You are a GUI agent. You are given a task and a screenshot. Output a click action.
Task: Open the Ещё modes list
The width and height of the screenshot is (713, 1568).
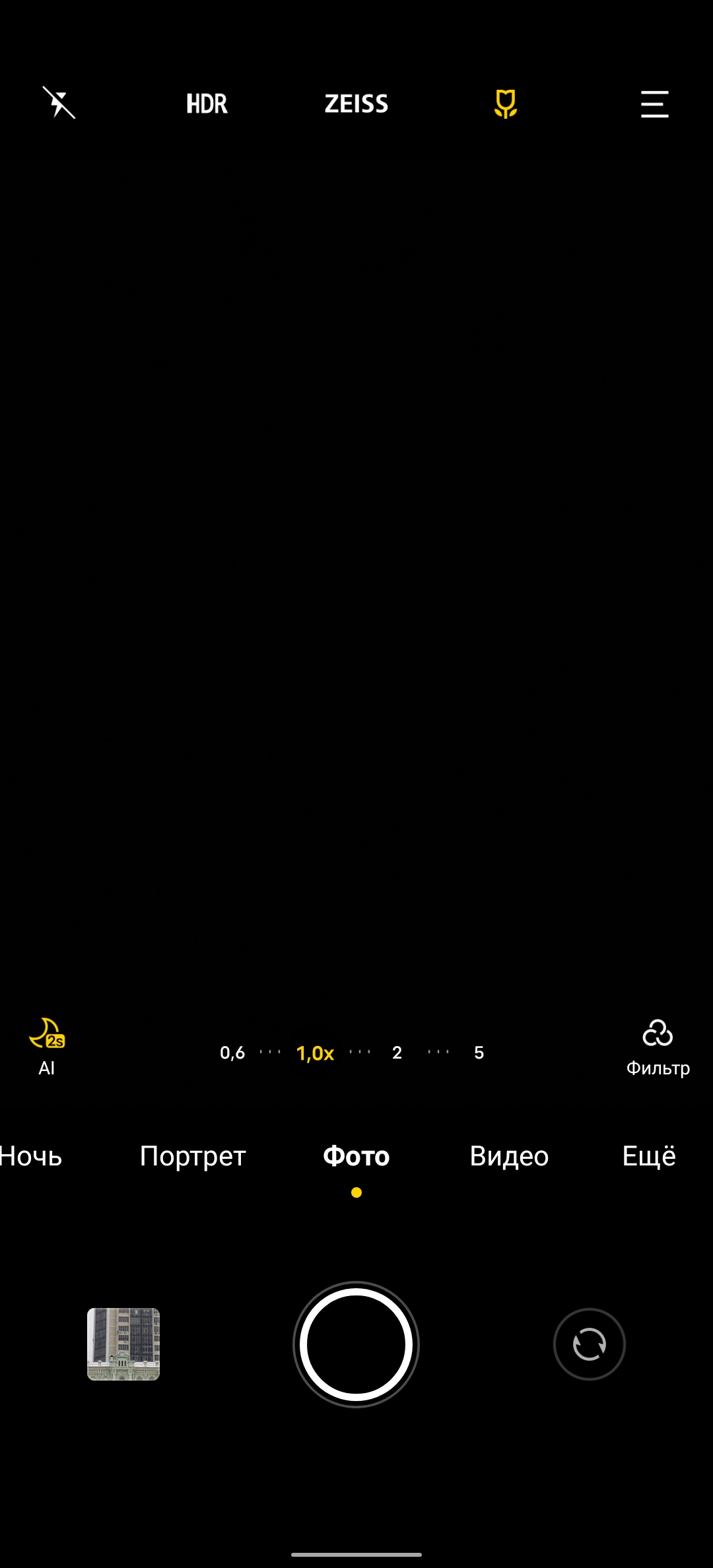[649, 1156]
